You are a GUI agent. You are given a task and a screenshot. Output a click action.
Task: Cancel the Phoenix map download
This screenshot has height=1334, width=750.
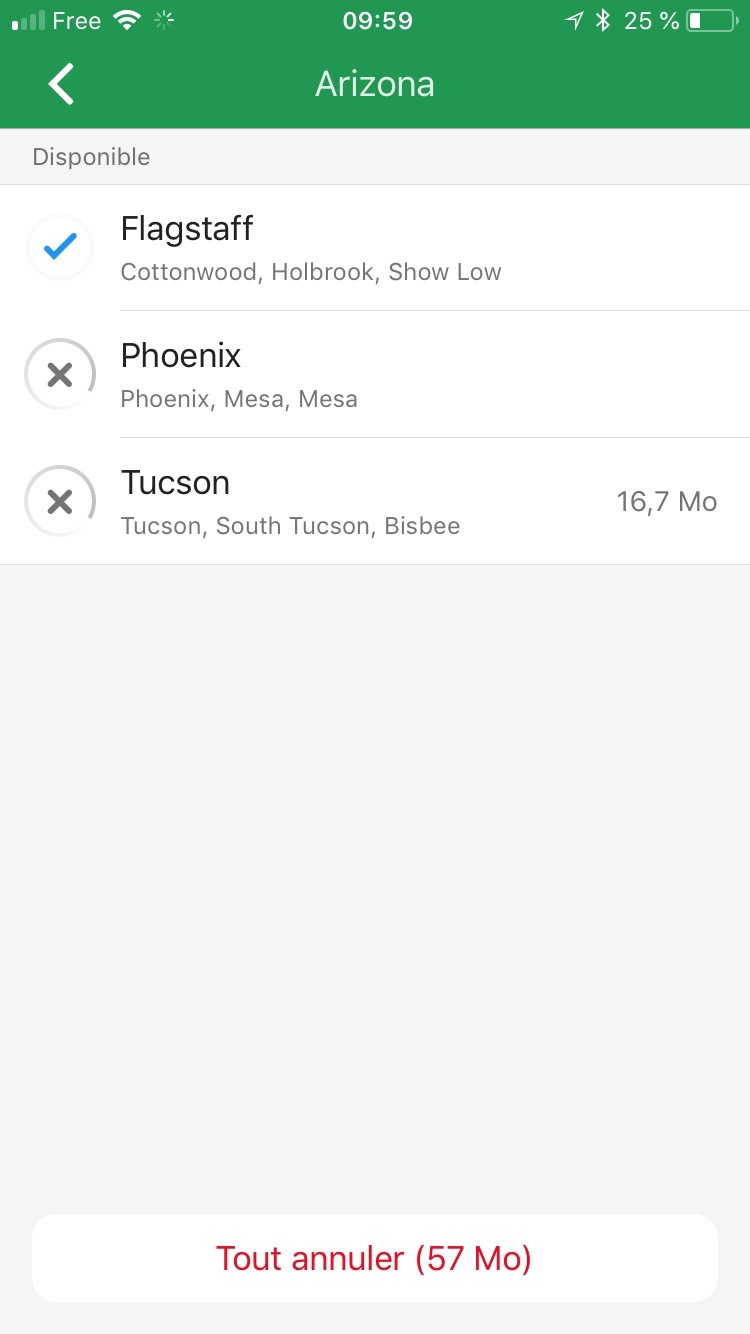point(60,375)
